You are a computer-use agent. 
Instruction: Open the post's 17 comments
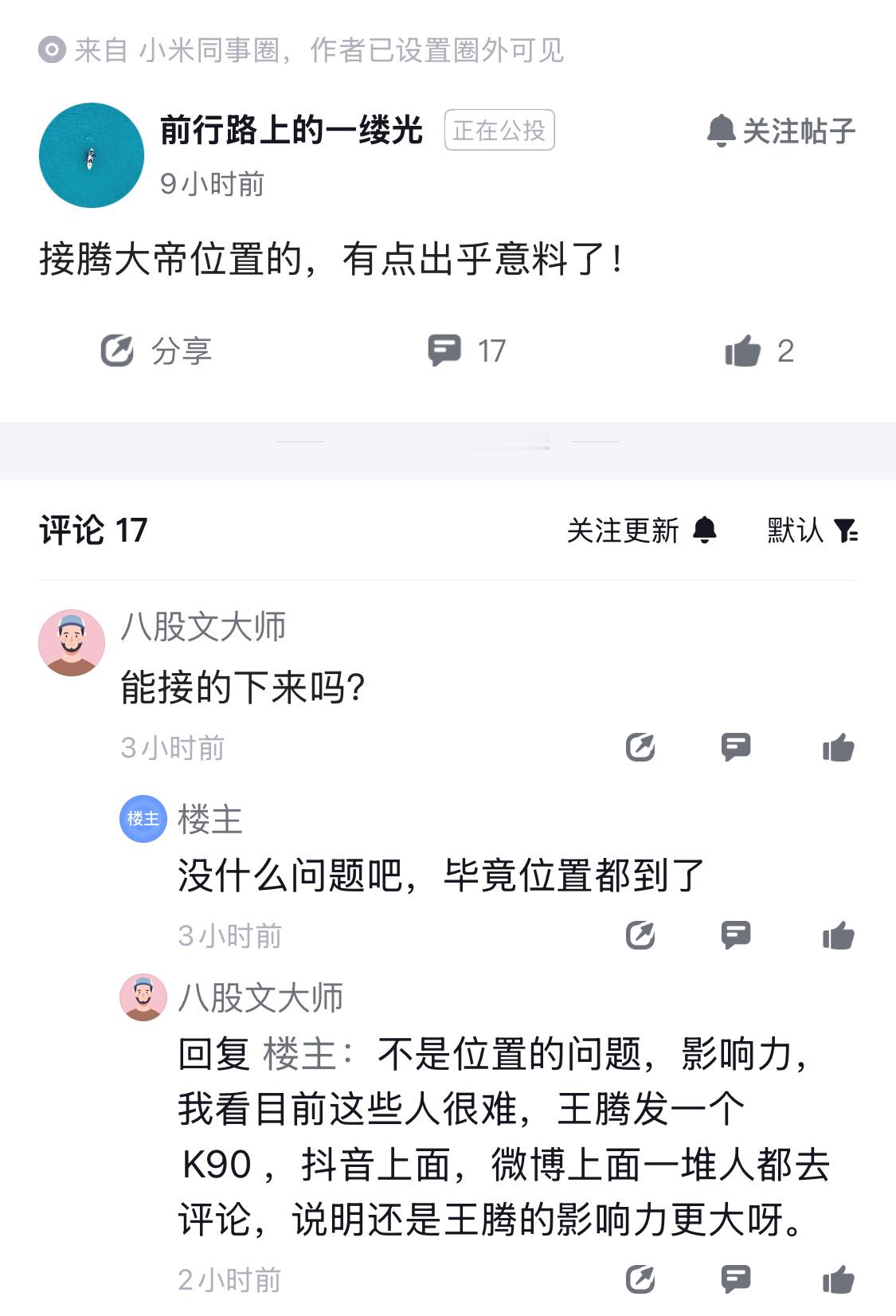coord(467,351)
